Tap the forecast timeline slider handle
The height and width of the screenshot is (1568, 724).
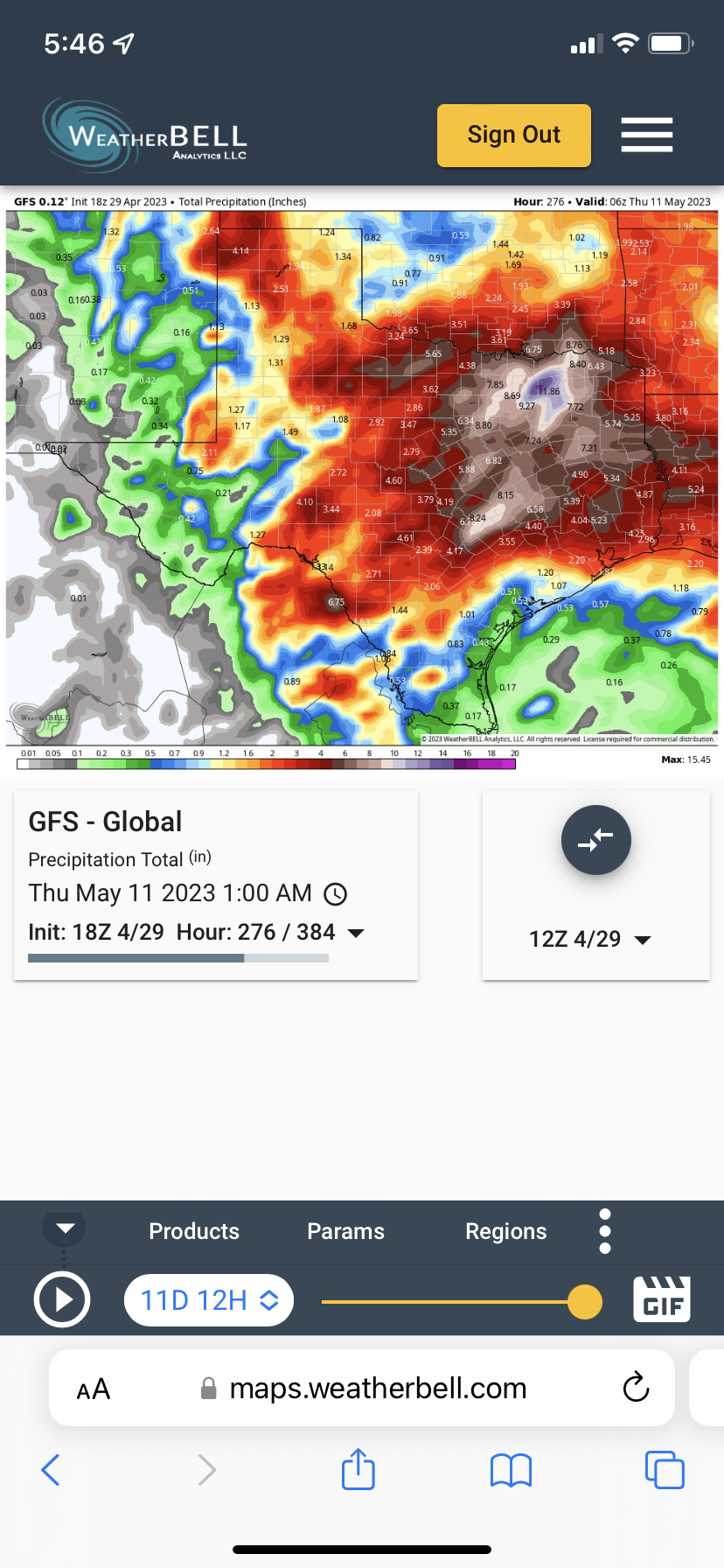coord(584,1301)
